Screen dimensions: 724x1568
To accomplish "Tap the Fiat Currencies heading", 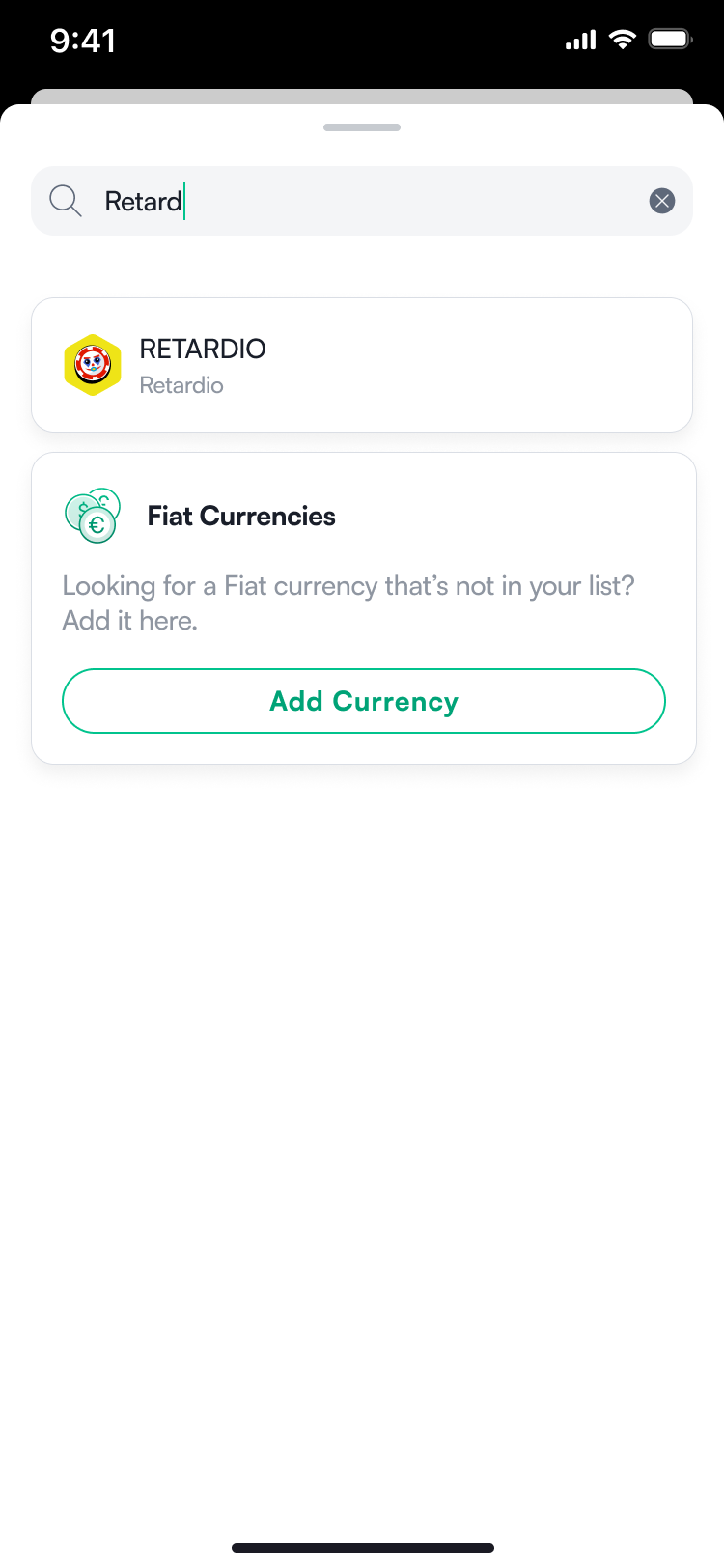I will 242,516.
